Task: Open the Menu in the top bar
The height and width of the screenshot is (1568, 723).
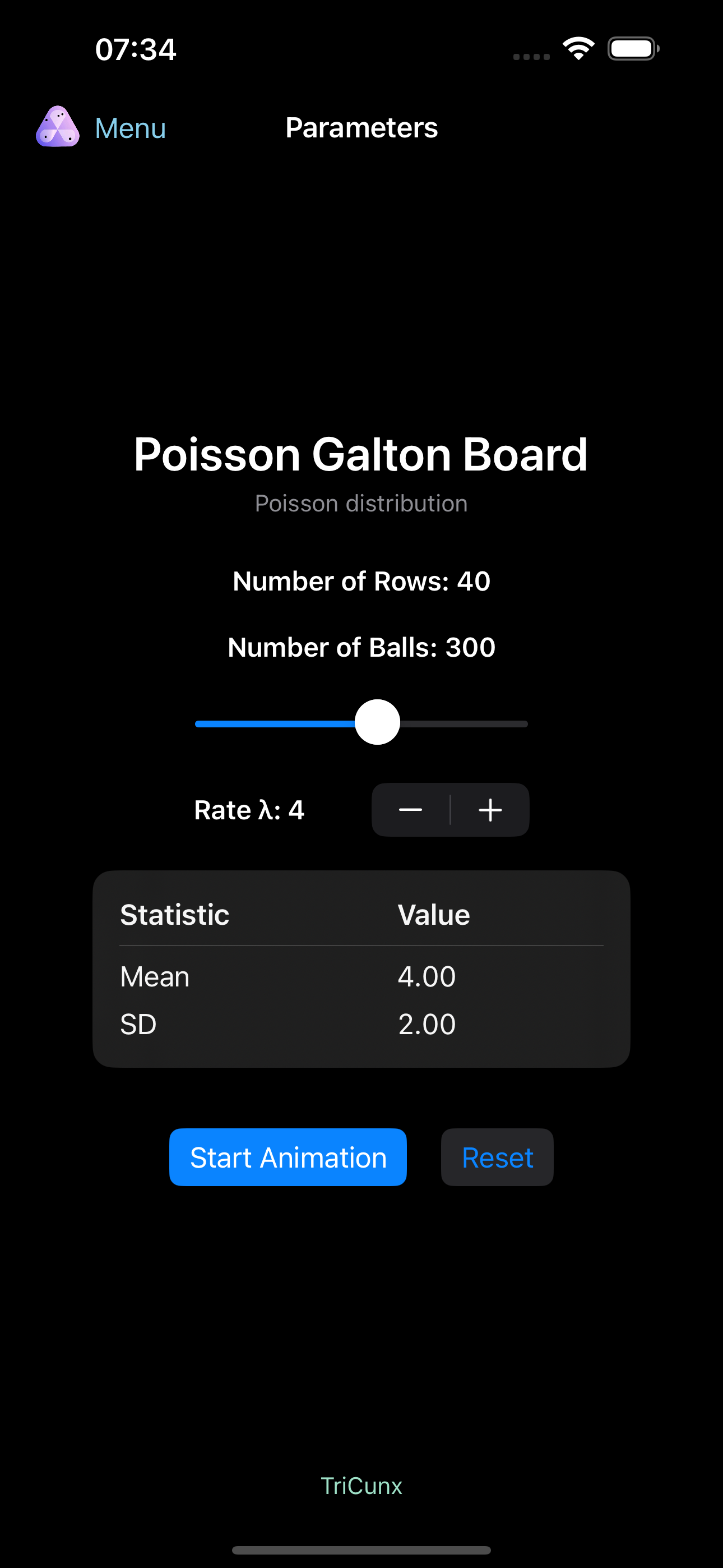Action: coord(129,128)
